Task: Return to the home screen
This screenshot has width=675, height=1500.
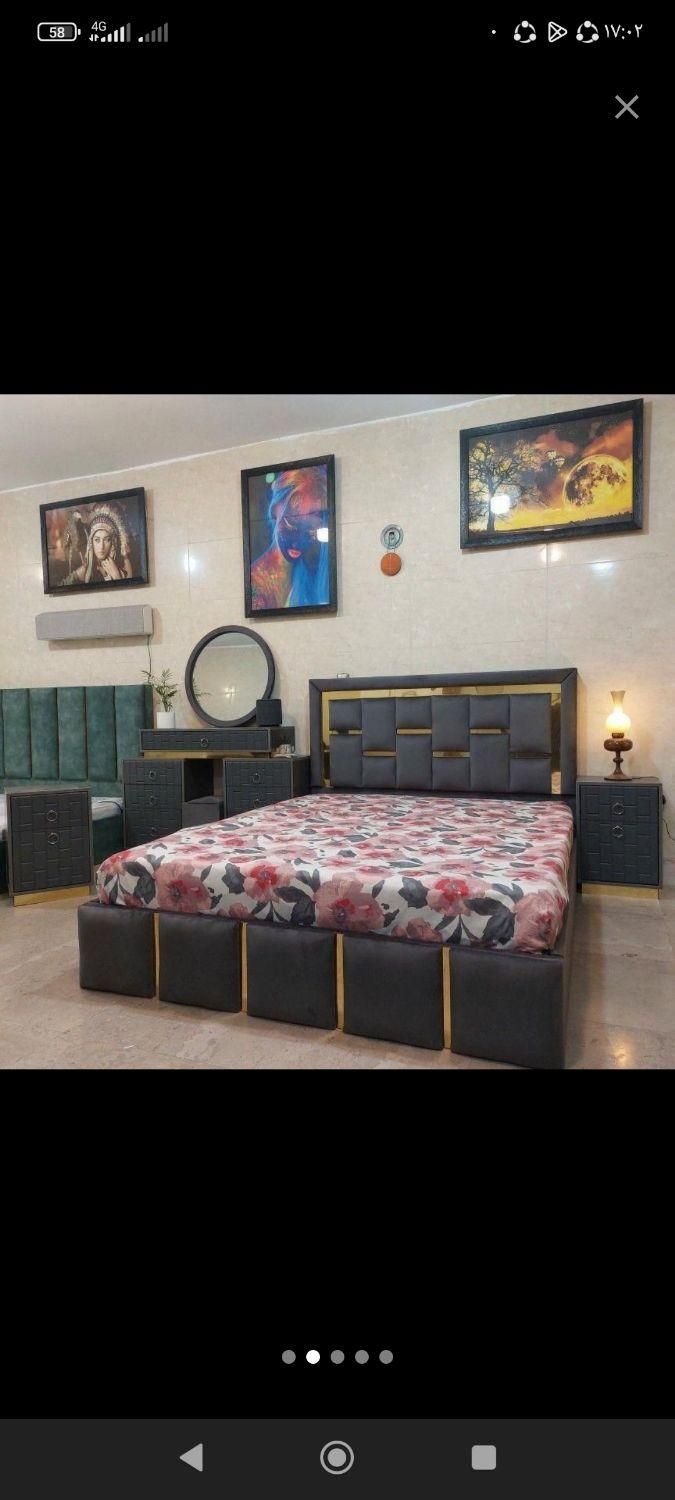Action: 337,1457
